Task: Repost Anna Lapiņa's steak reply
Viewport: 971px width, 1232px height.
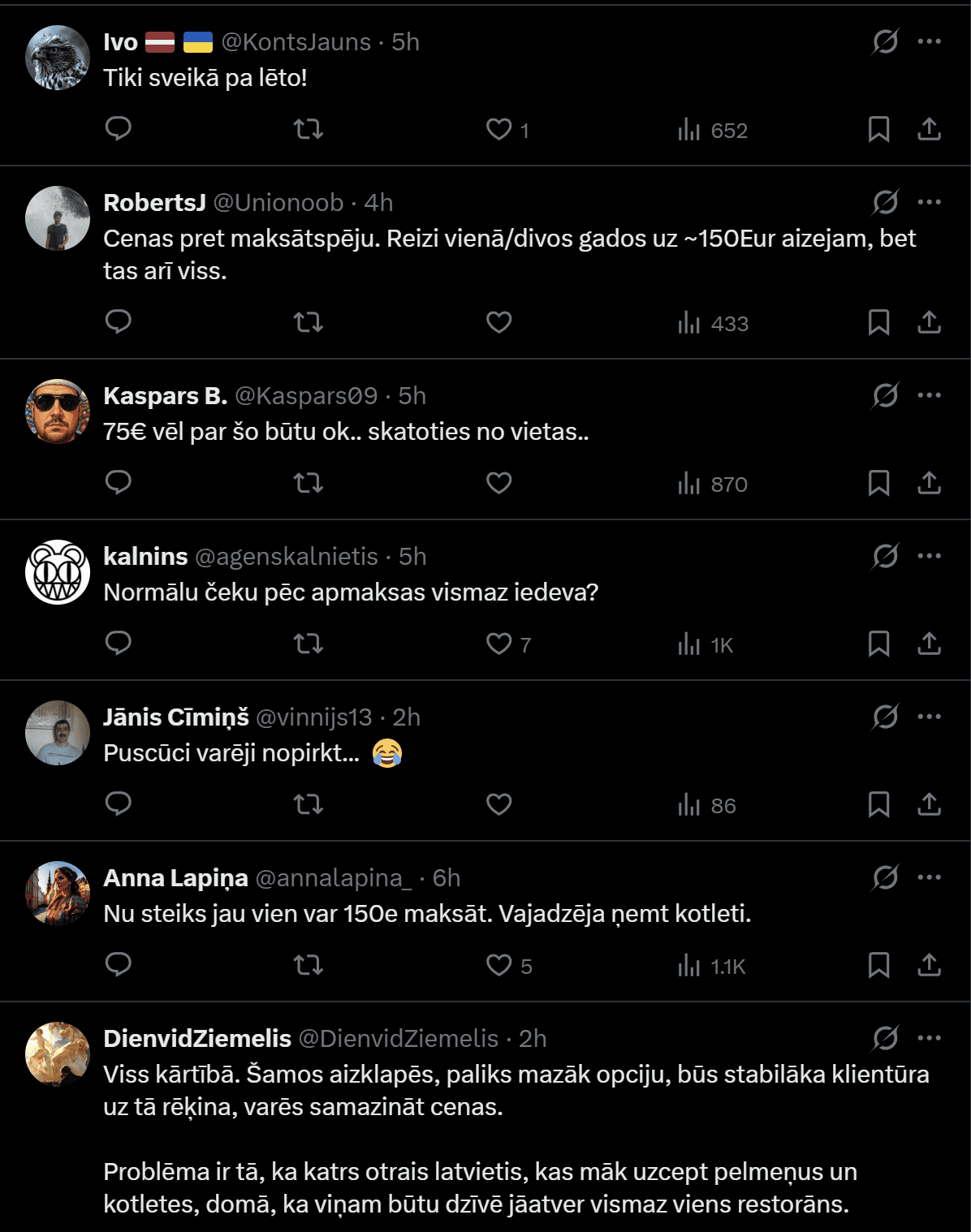Action: click(x=309, y=965)
